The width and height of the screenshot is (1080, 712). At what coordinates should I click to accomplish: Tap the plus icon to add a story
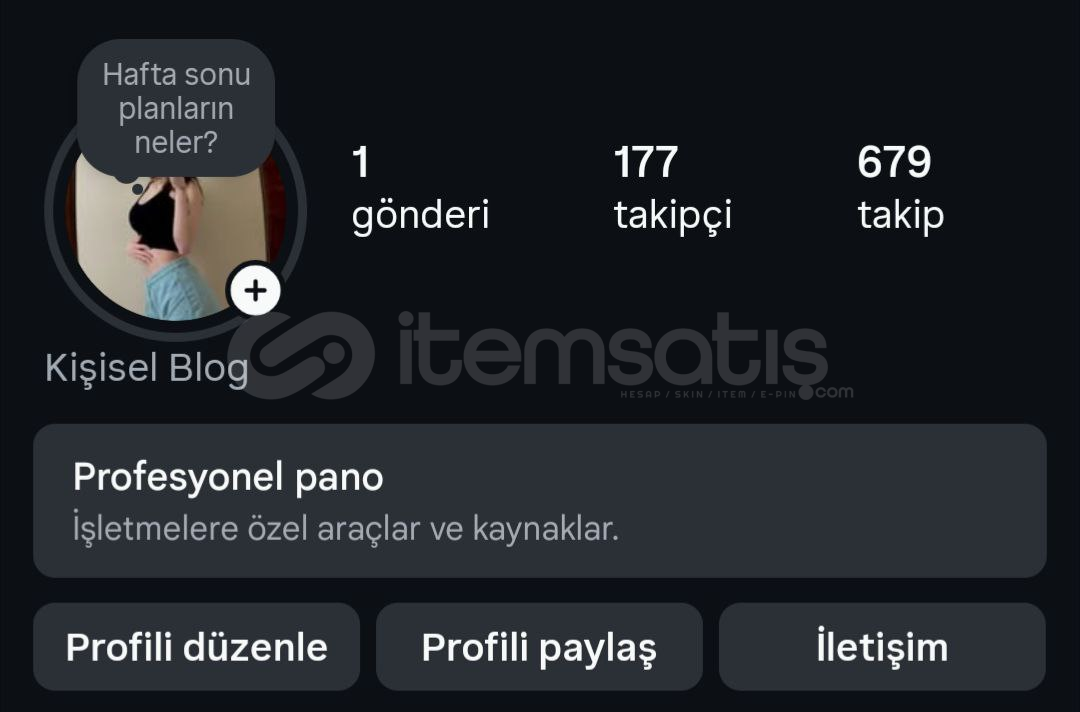pyautogui.click(x=256, y=291)
